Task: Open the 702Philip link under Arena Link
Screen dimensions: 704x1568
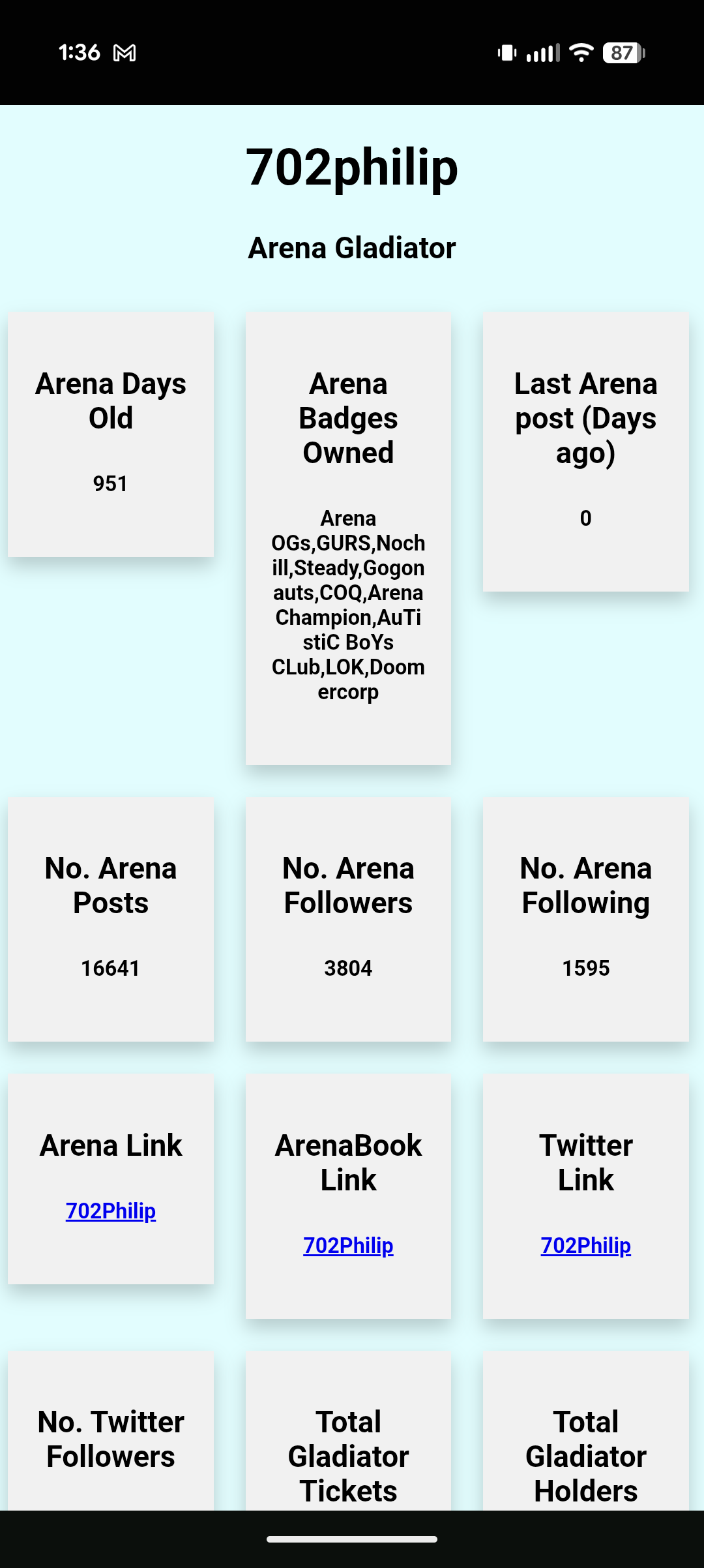Action: (x=111, y=1211)
